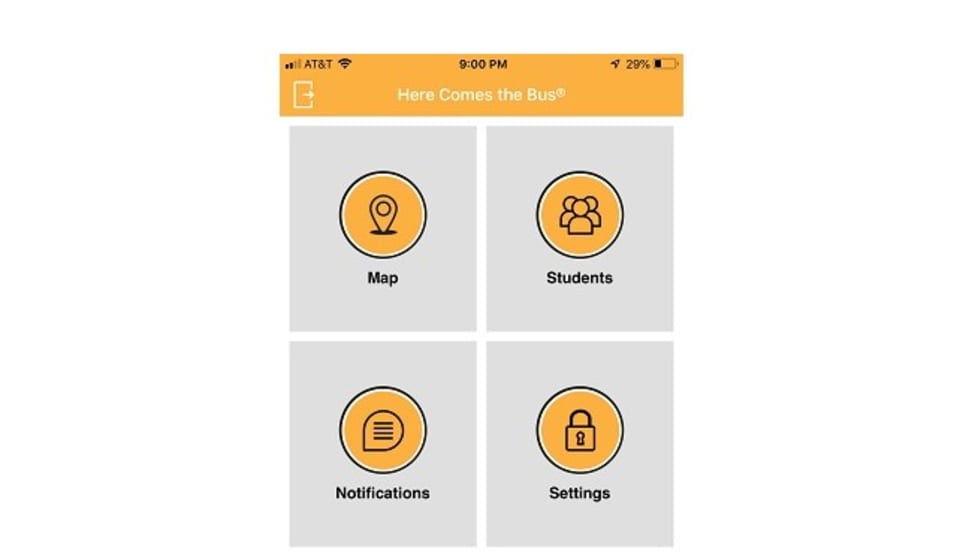This screenshot has height=552, width=980.
Task: Go to the Settings tile
Action: [580, 443]
